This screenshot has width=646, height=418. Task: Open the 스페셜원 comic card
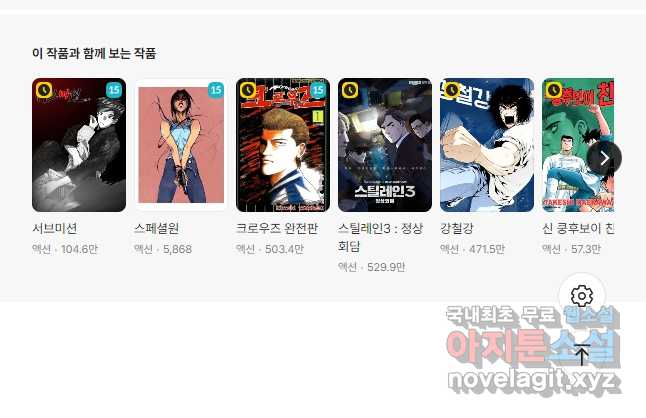point(180,145)
